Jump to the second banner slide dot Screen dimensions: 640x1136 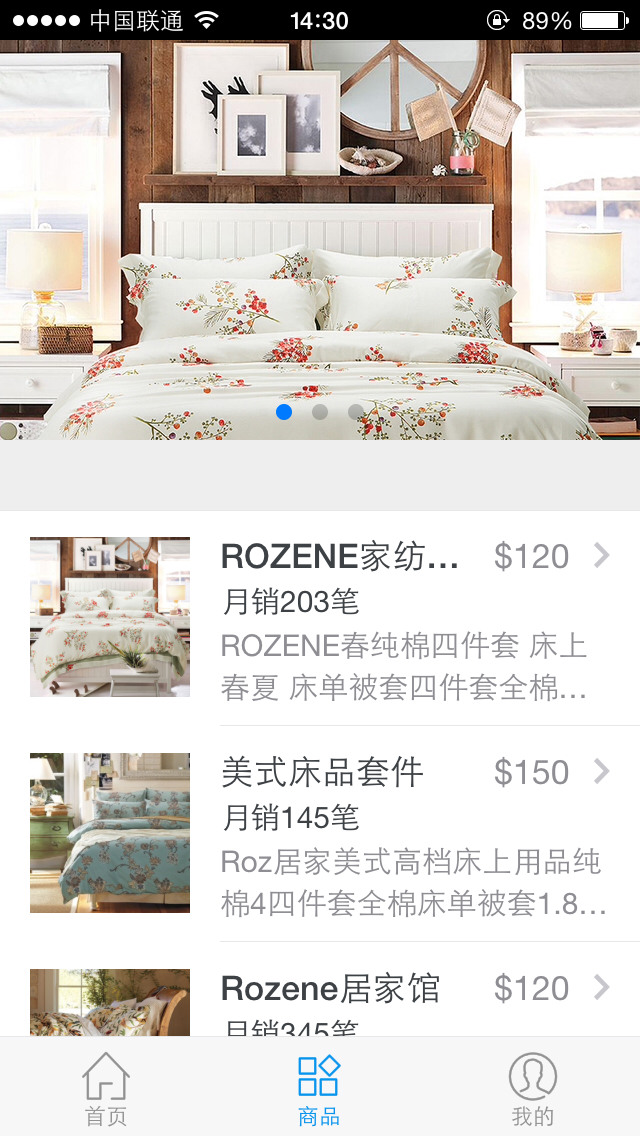[320, 411]
